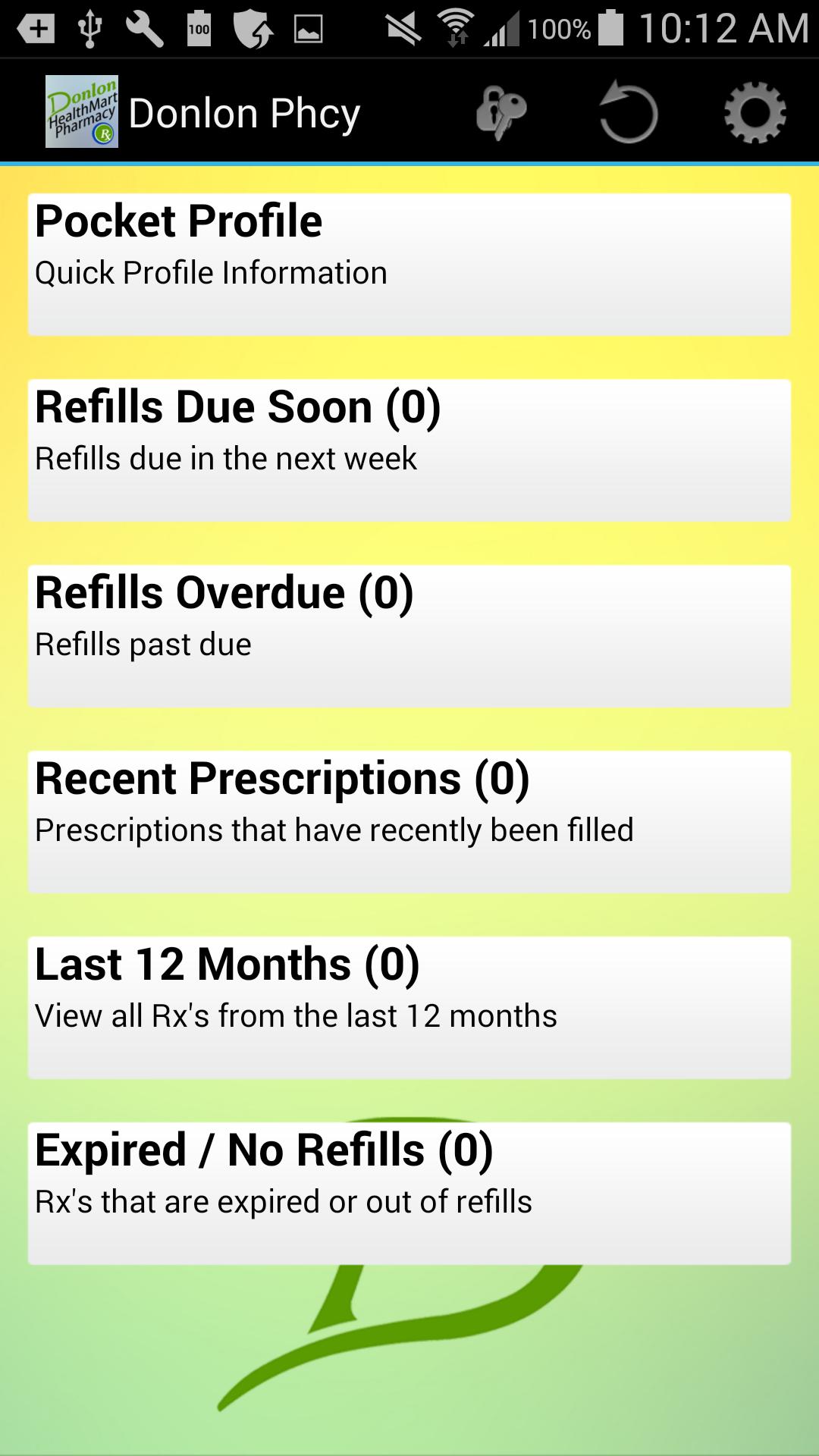Refresh the prescription data
This screenshot has width=819, height=1456.
[628, 114]
